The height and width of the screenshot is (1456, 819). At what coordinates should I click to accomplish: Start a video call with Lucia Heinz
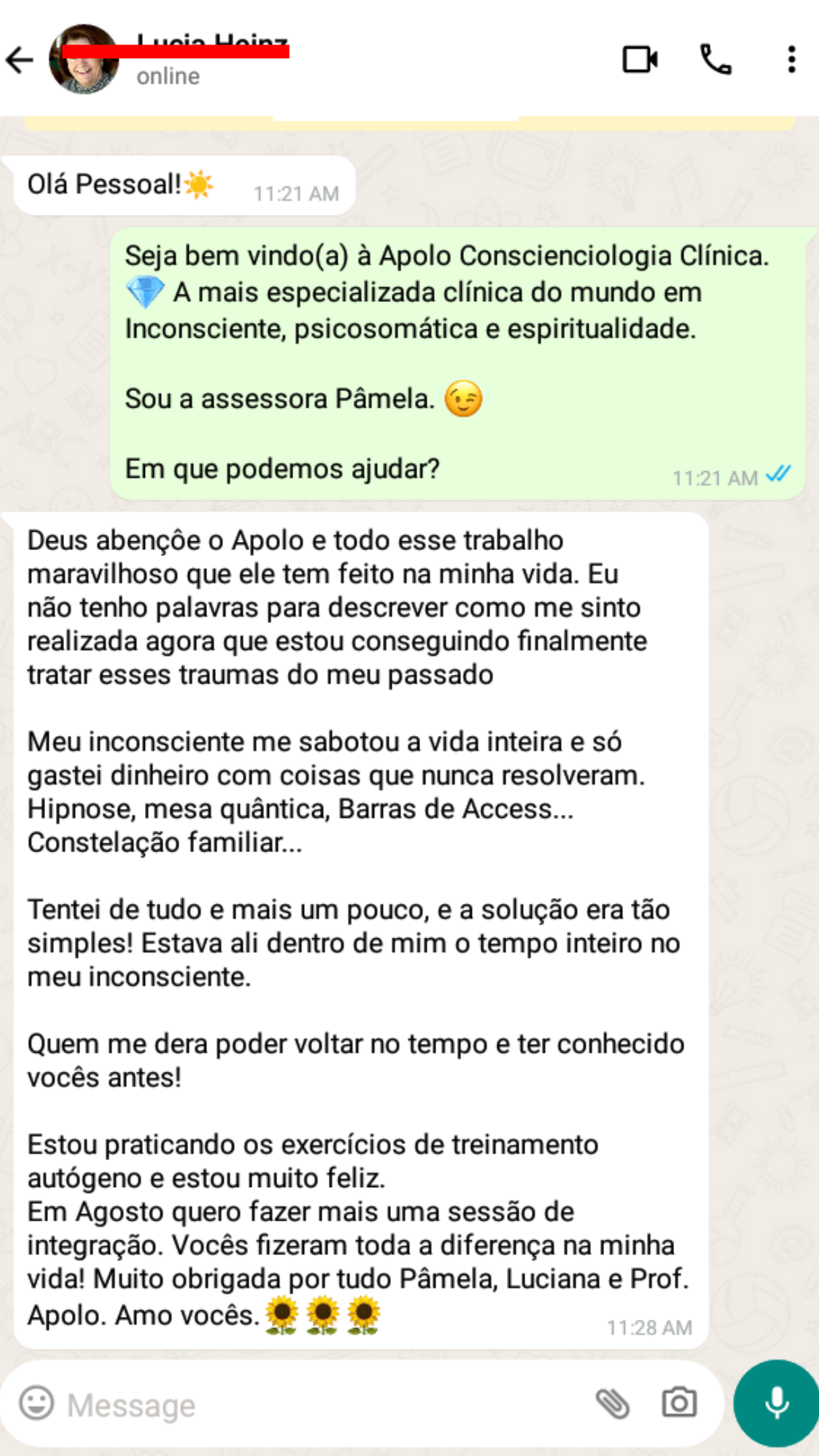[639, 59]
